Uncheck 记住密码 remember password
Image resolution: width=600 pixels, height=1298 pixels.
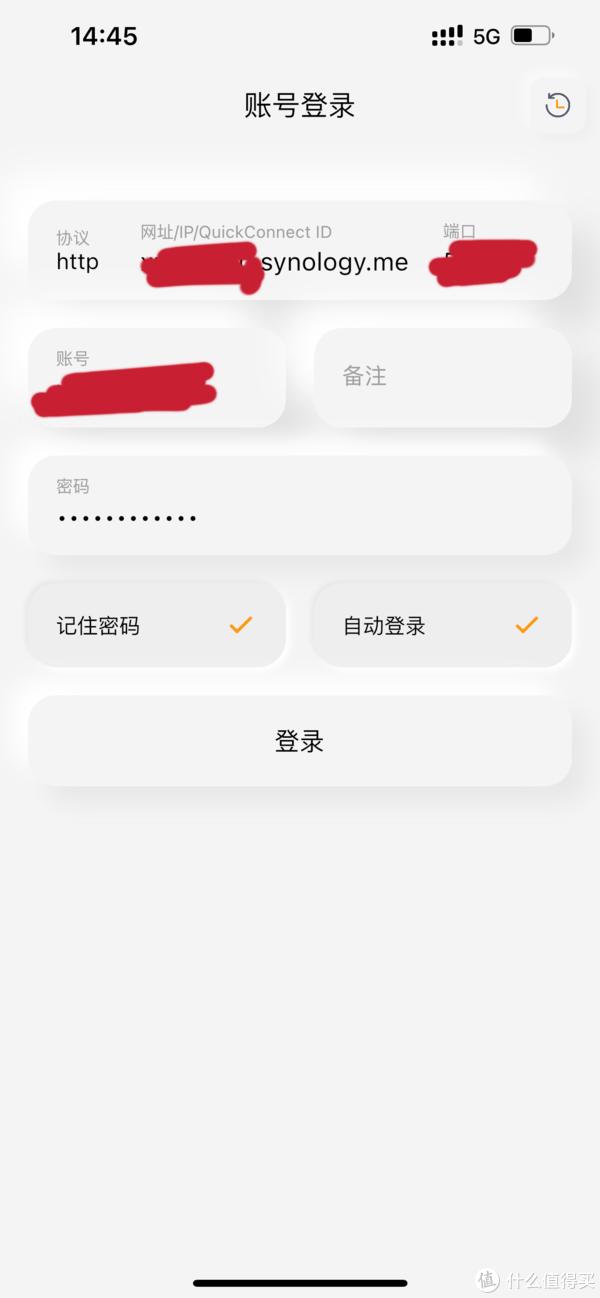pos(157,625)
